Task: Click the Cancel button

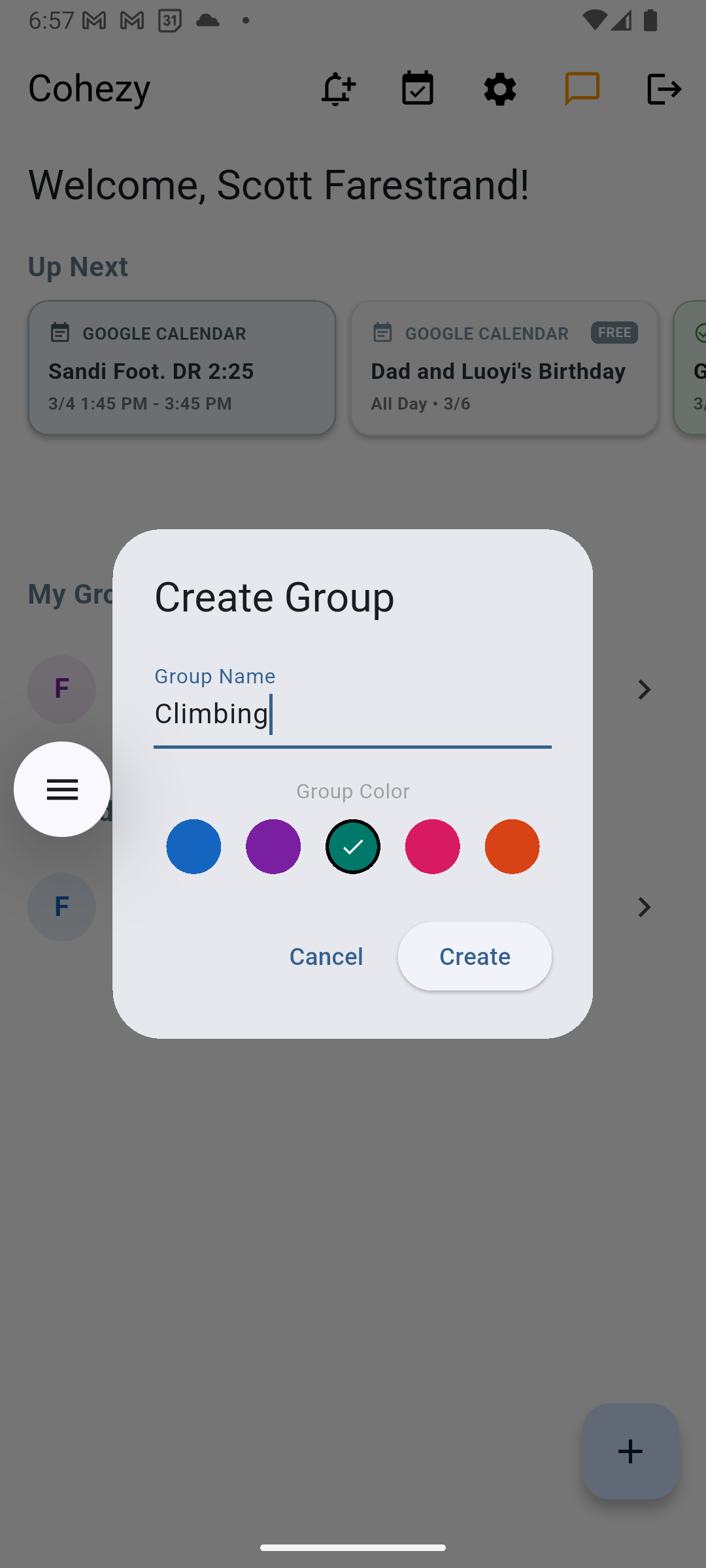Action: tap(326, 956)
